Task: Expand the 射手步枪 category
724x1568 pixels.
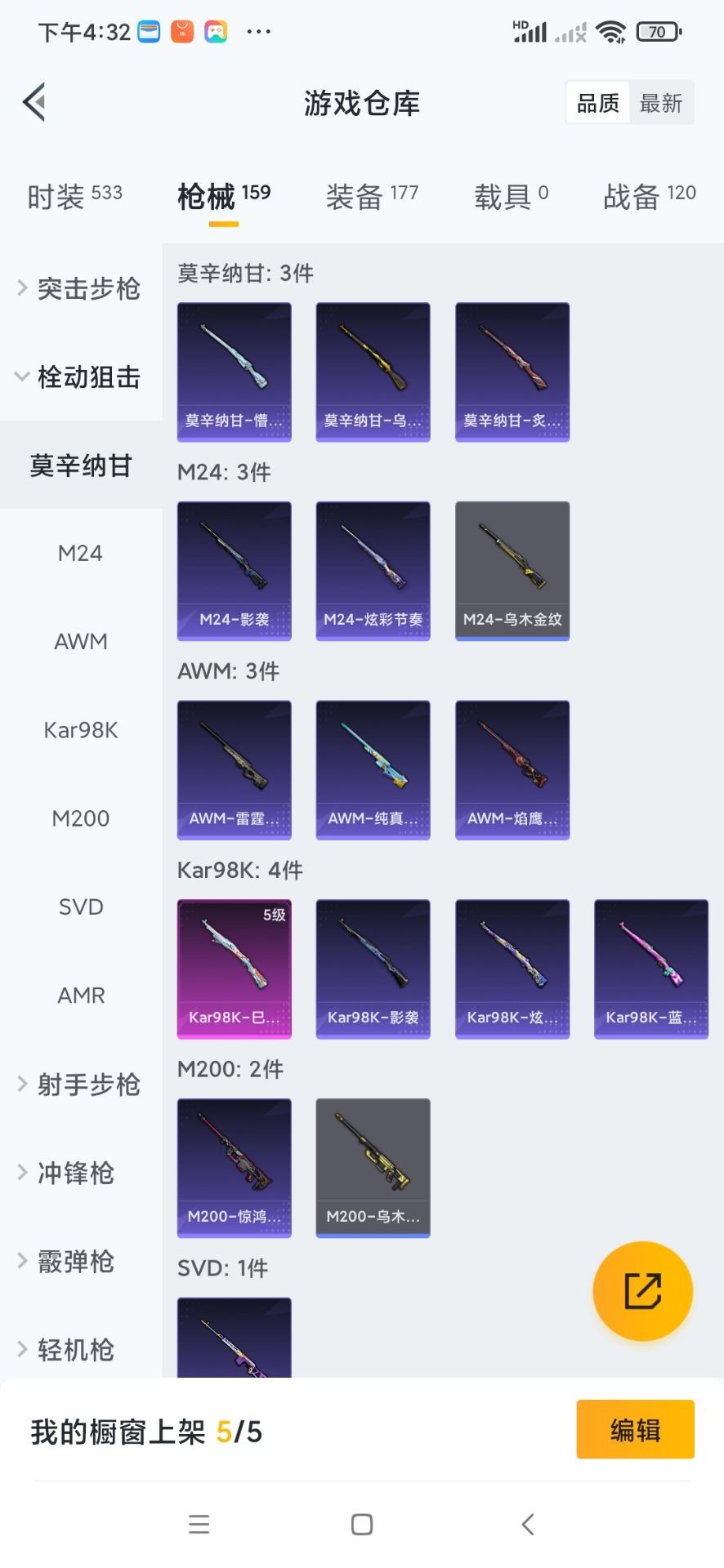Action: (80, 1085)
